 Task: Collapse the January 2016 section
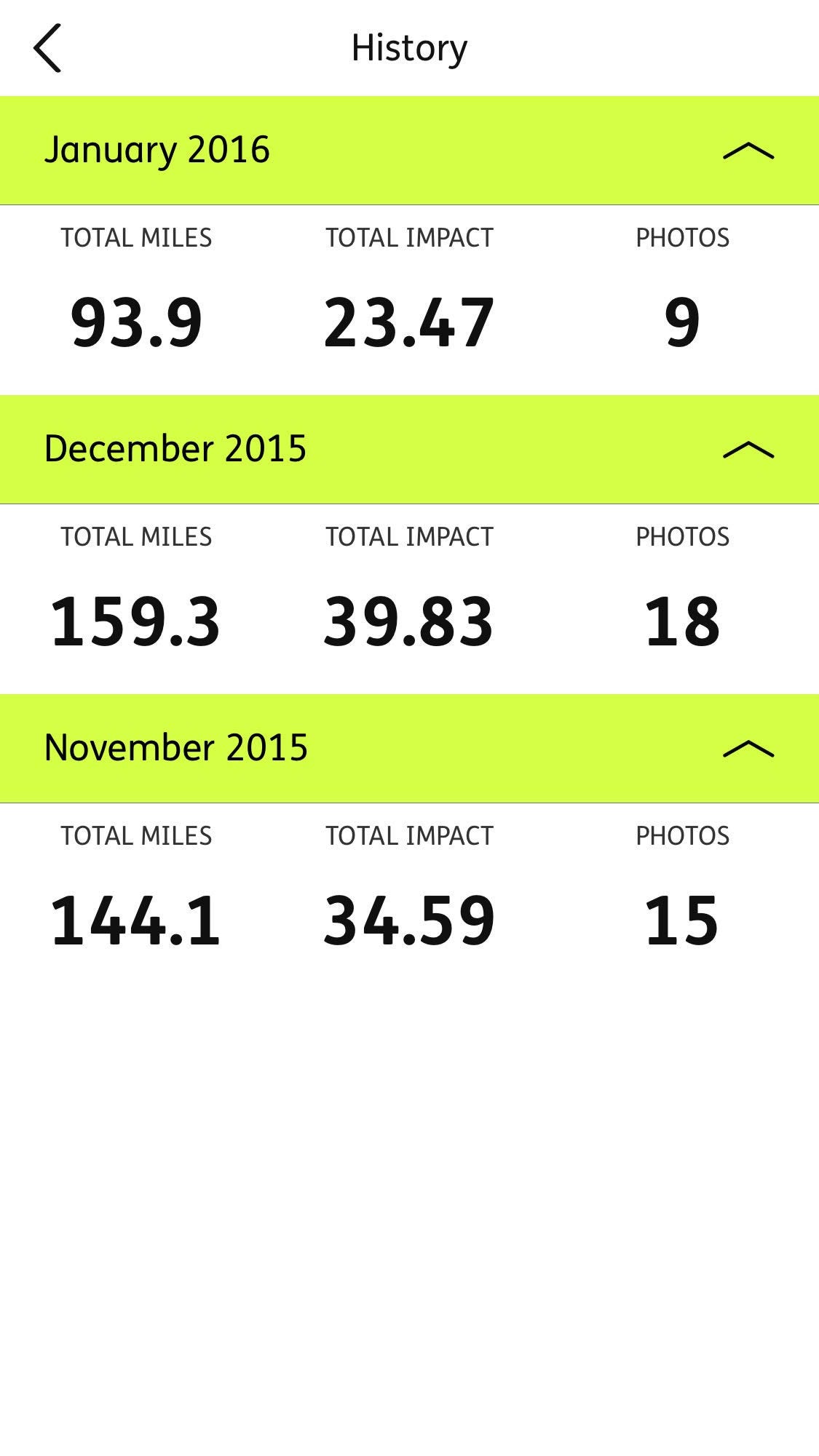coord(748,151)
